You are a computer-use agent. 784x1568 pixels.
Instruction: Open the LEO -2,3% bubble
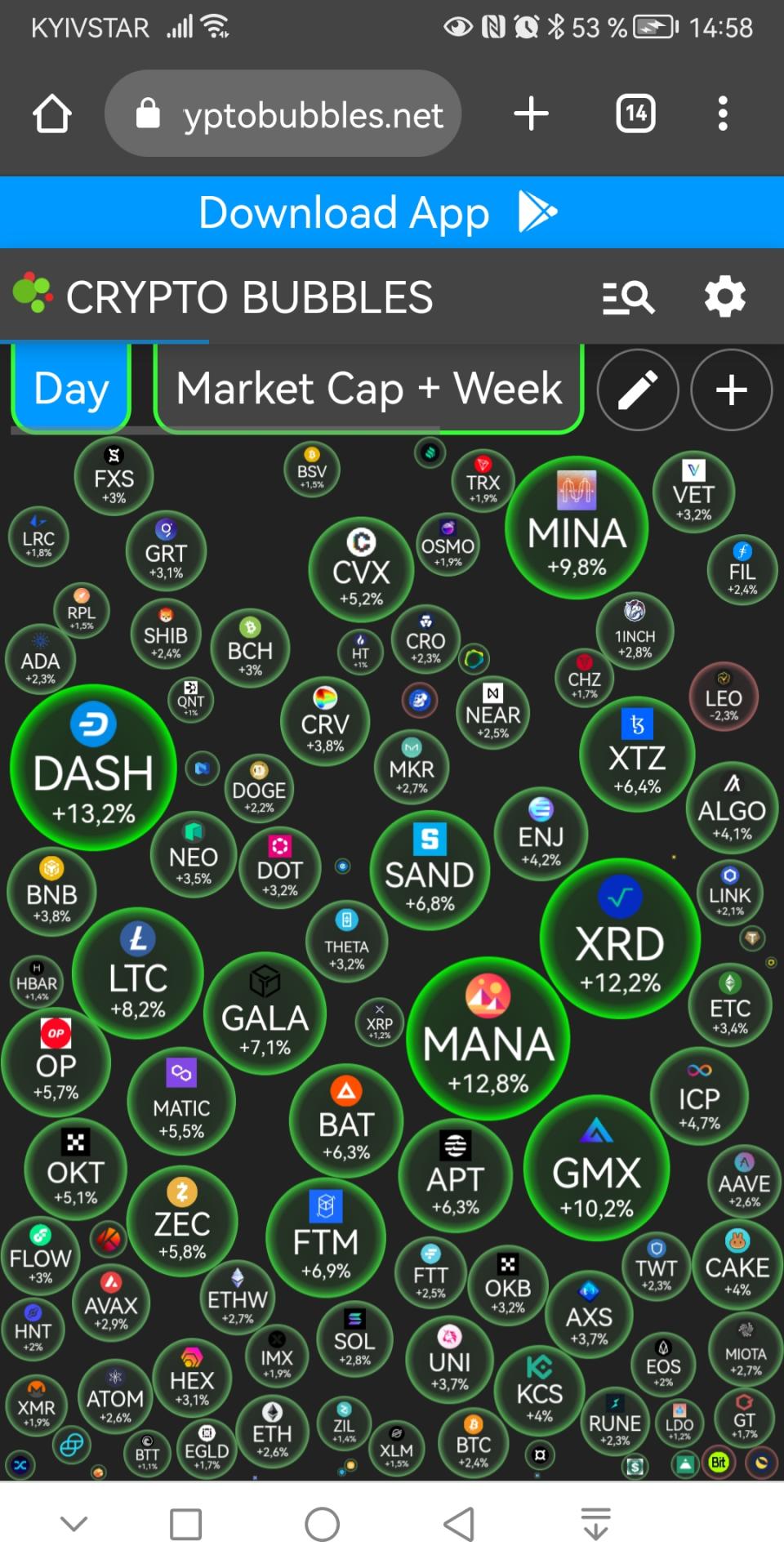[x=724, y=697]
